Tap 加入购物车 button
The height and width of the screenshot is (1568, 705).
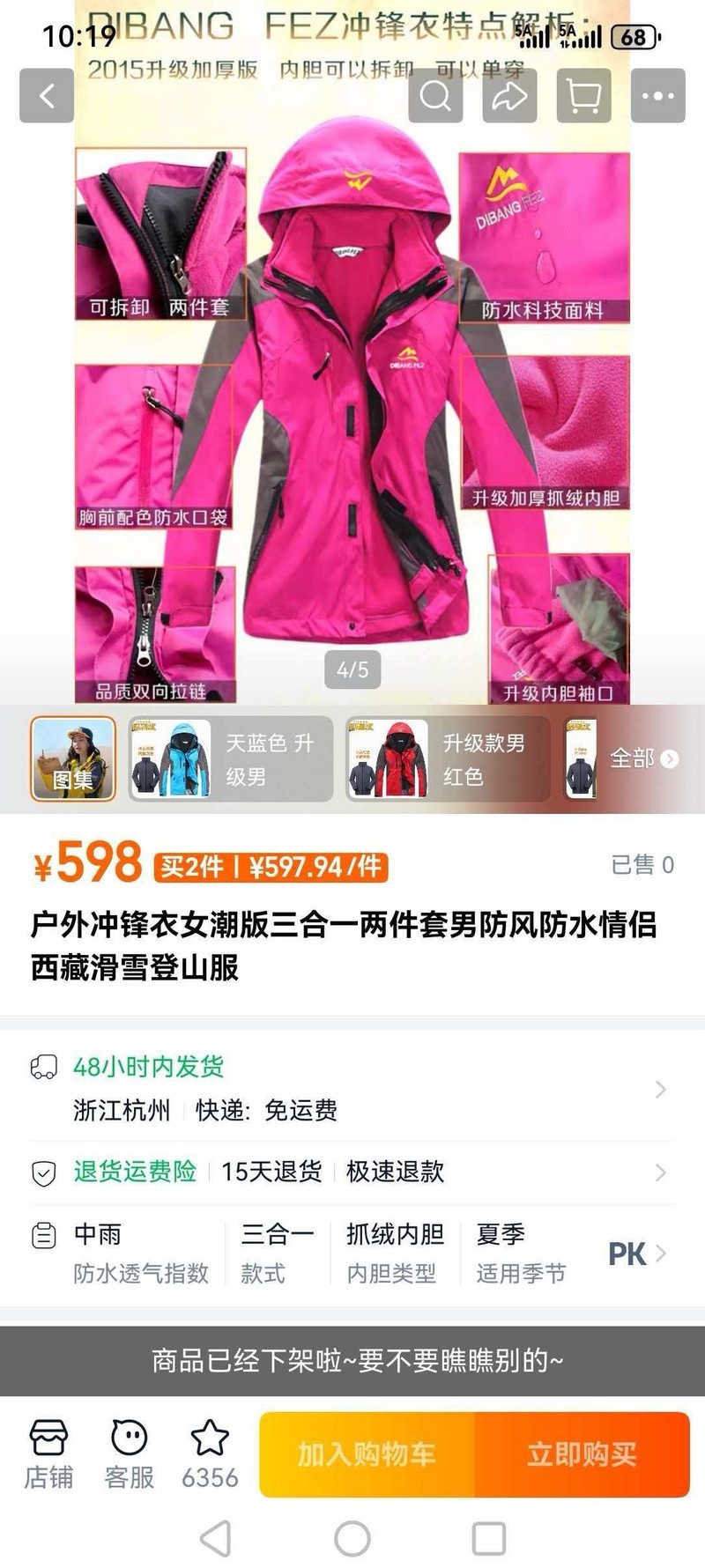[x=367, y=1454]
